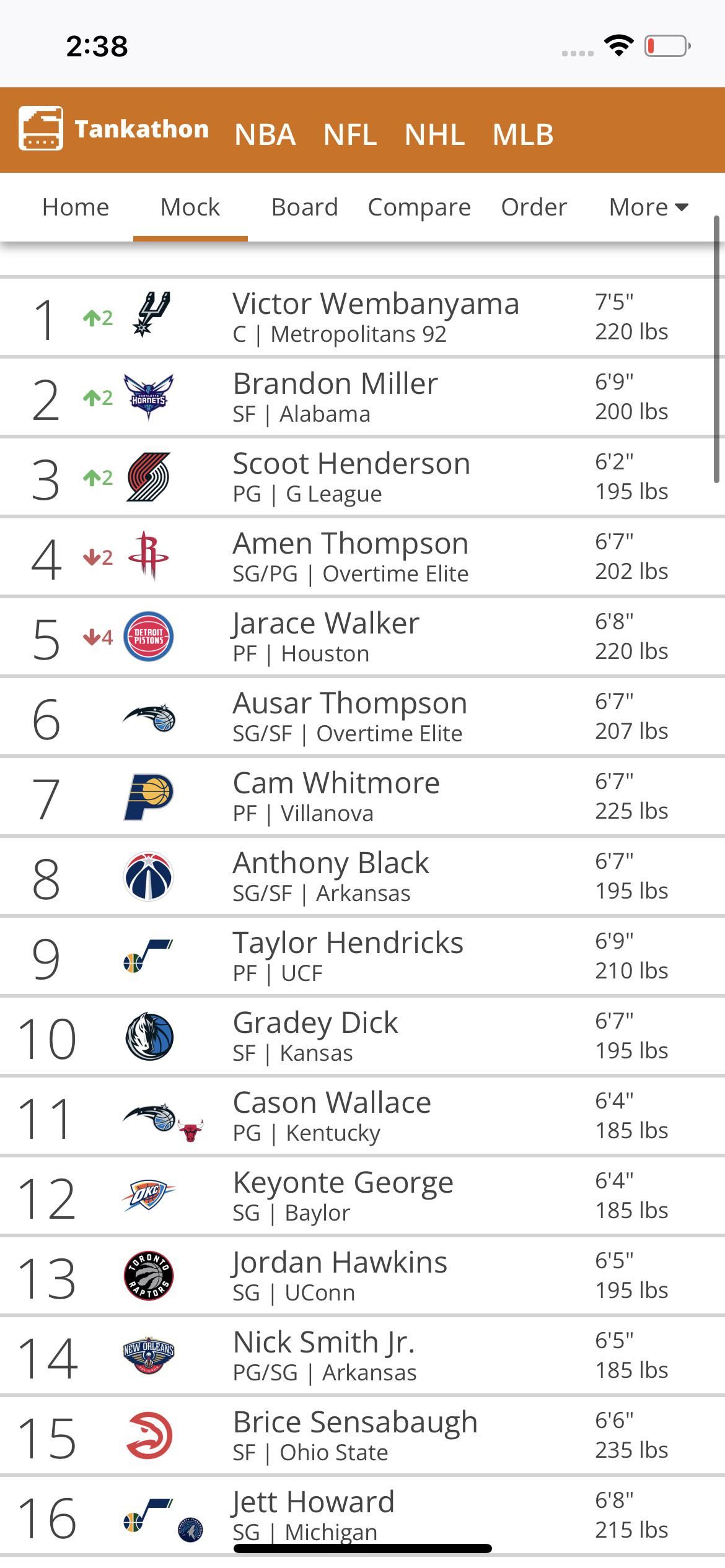Switch to the MLB section
This screenshot has width=725, height=1568.
(523, 134)
